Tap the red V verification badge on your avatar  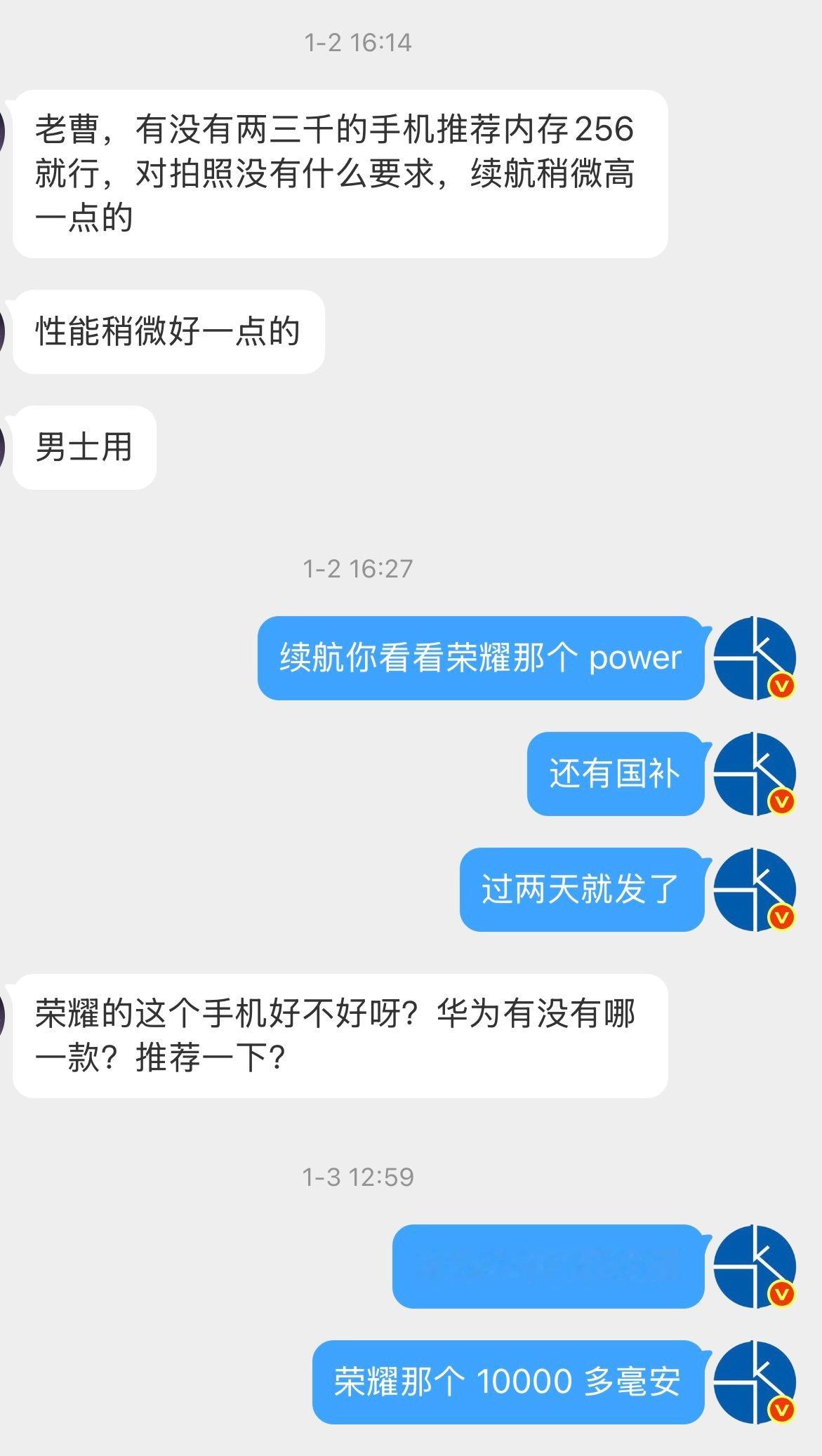[x=780, y=684]
